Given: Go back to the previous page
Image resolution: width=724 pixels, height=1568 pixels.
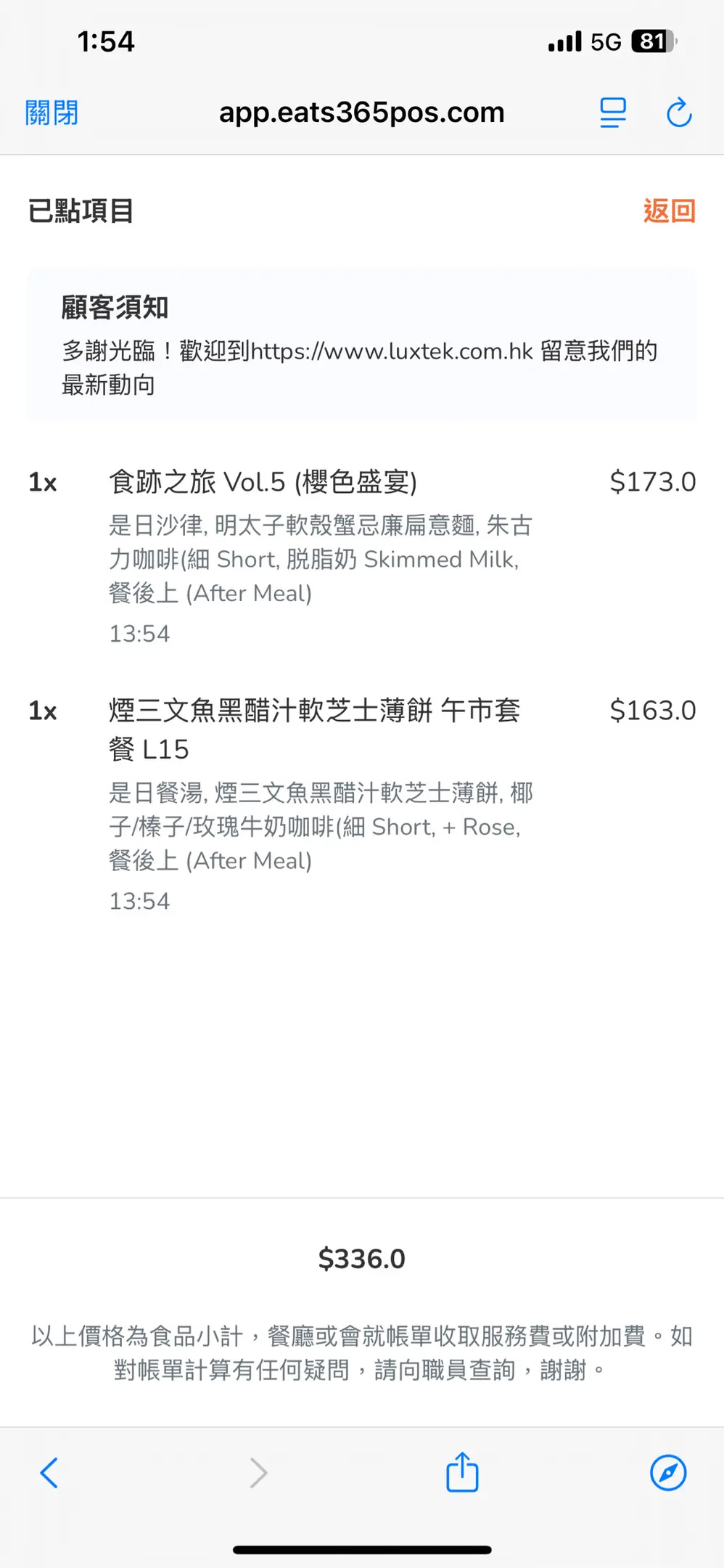Looking at the screenshot, I should [49, 1473].
